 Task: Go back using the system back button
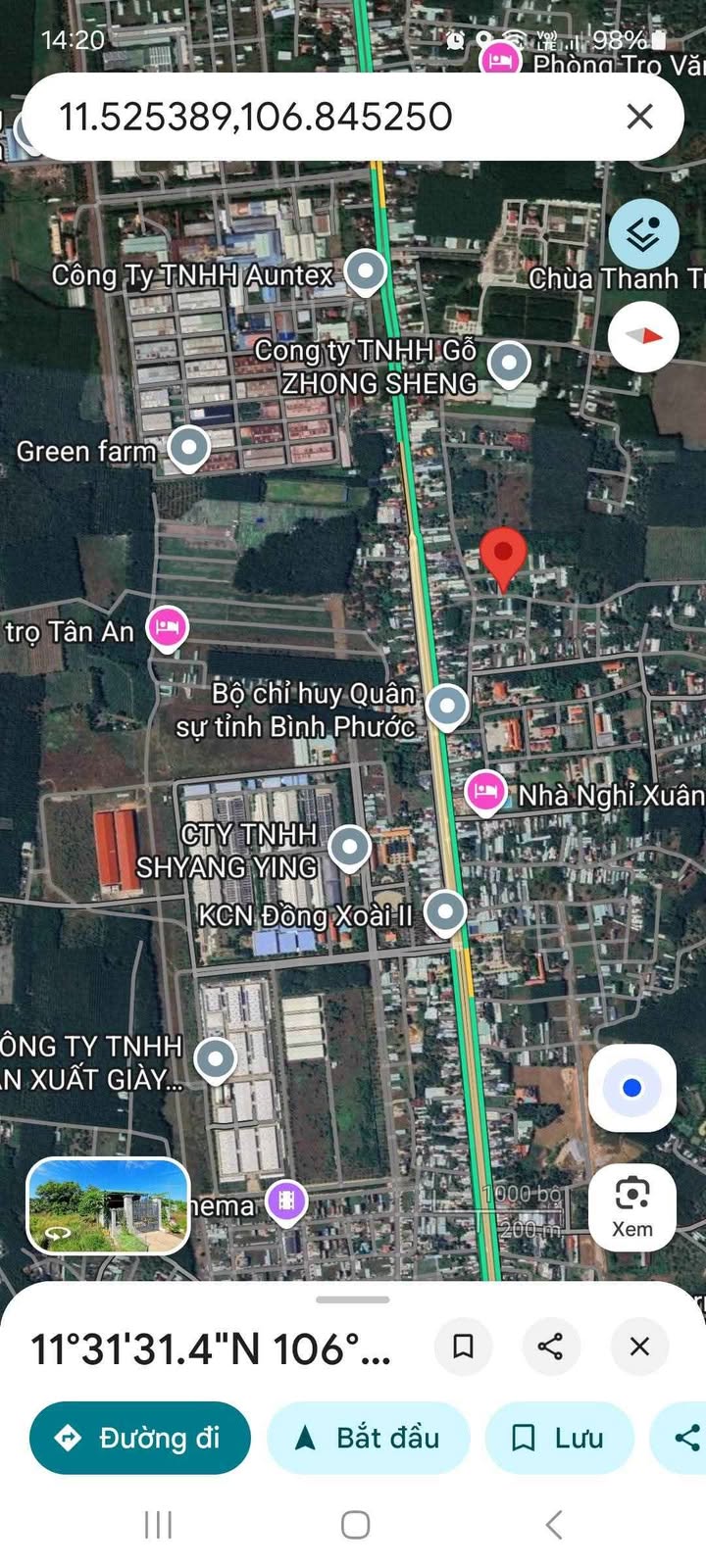[554, 1525]
